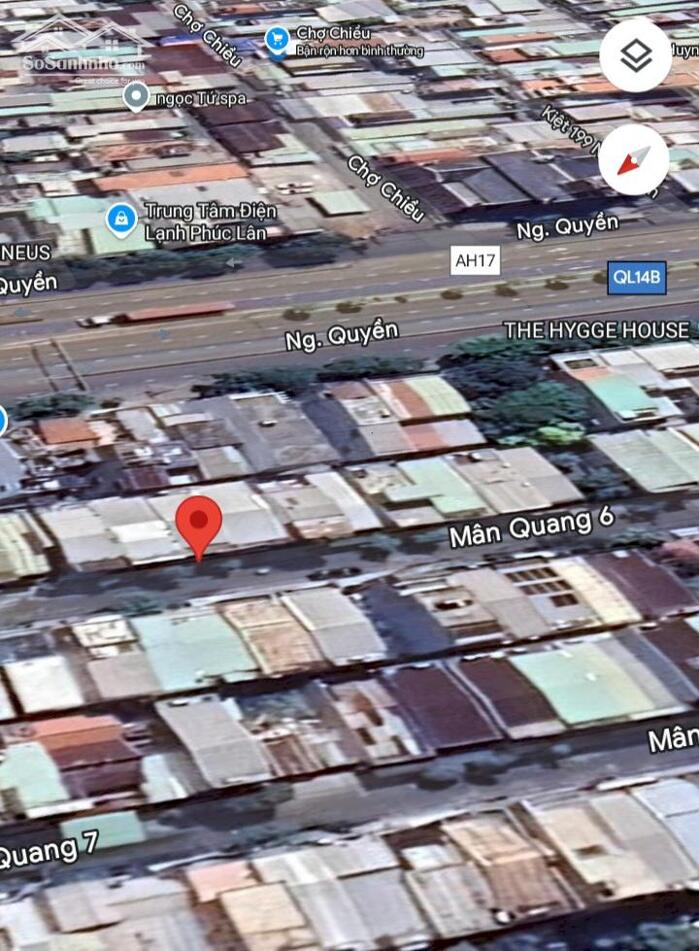Open the map layers button
Screen dimensions: 699x951
(635, 56)
